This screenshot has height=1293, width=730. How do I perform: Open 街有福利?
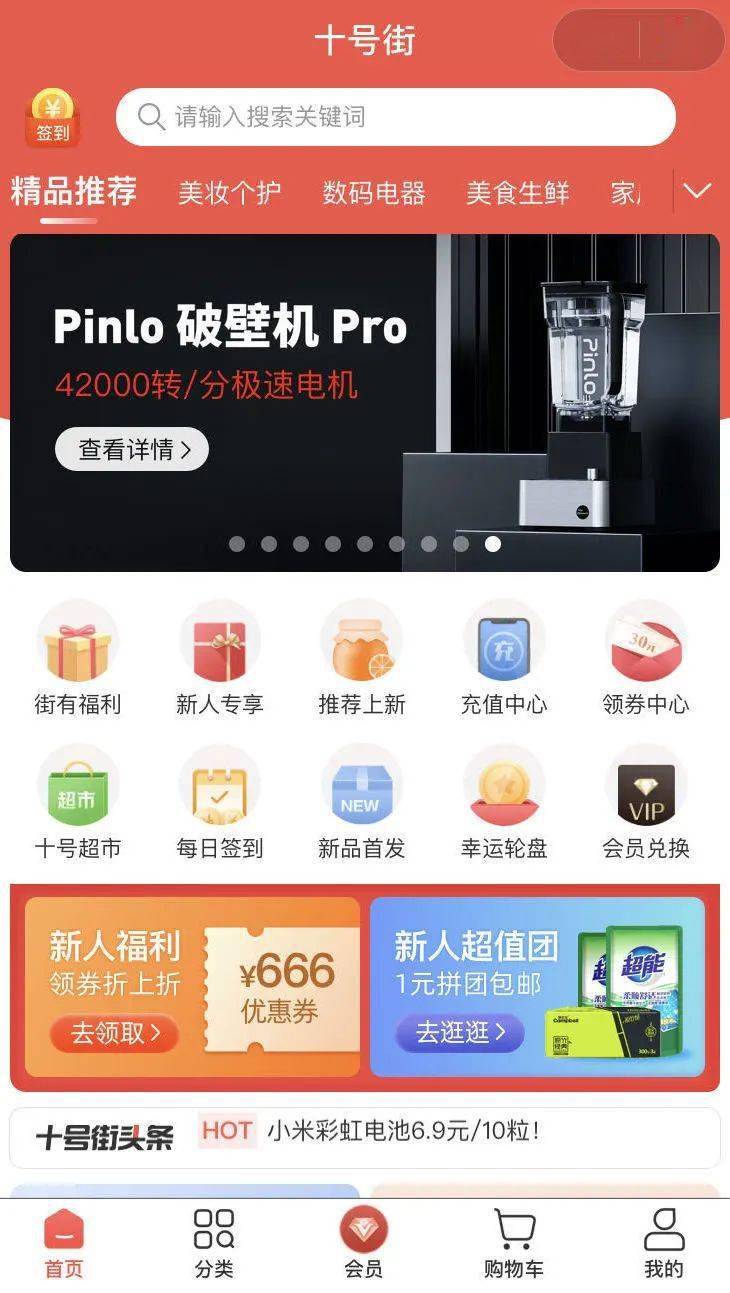pos(78,658)
